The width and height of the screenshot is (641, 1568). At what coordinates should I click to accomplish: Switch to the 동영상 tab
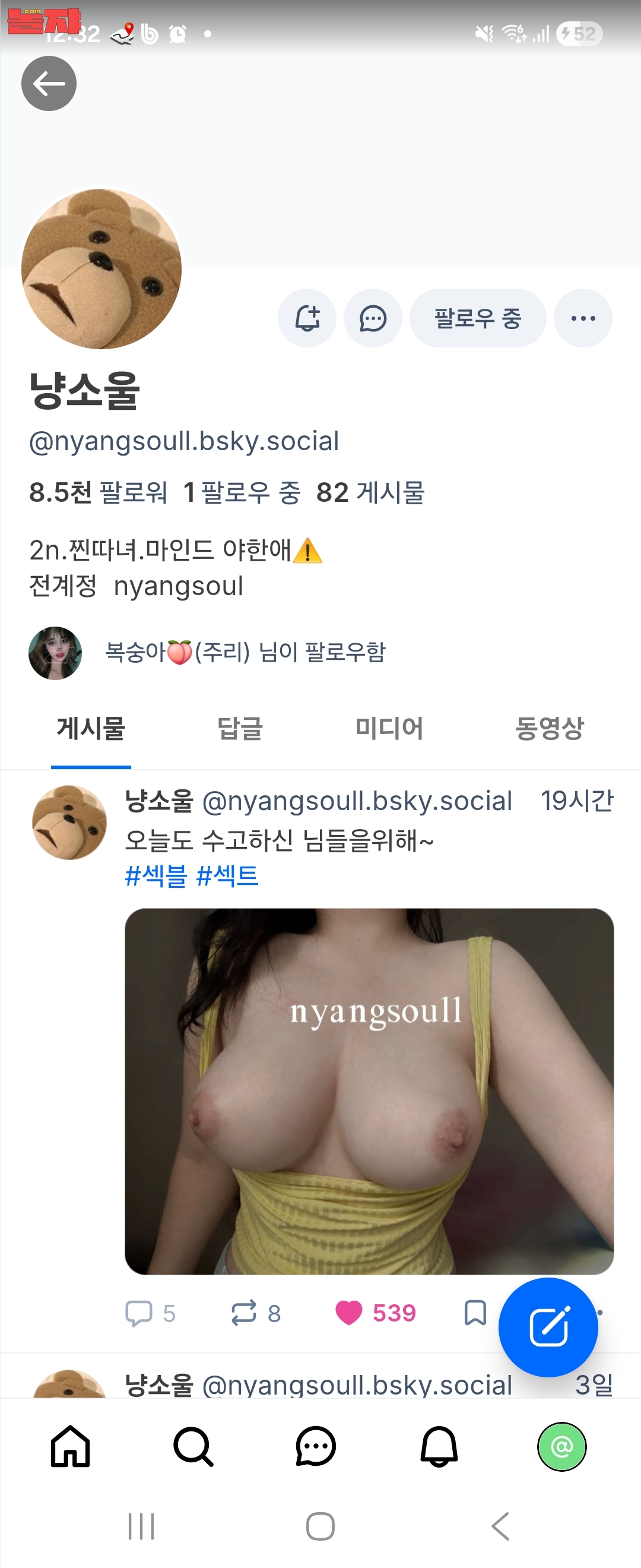[548, 728]
